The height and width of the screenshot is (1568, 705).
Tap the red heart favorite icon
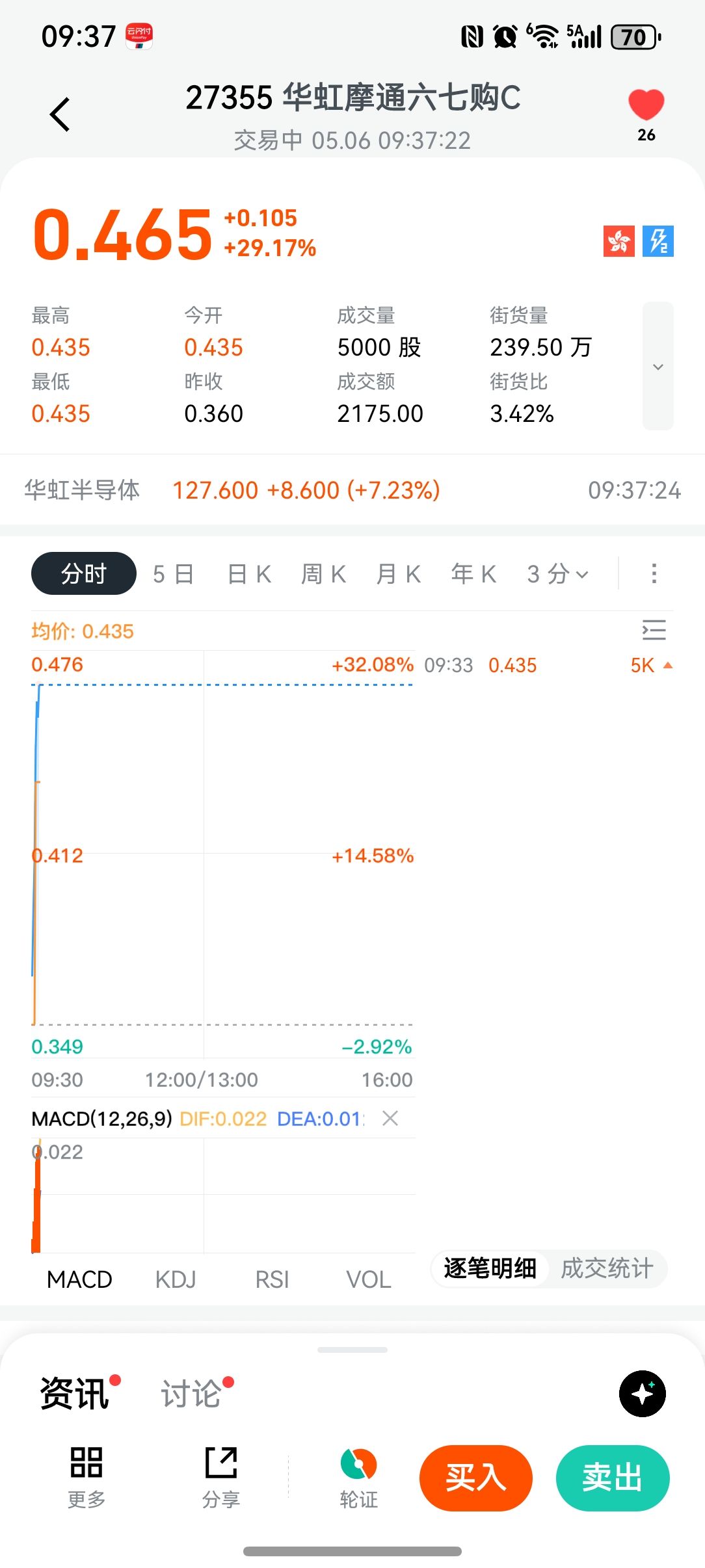(x=646, y=105)
